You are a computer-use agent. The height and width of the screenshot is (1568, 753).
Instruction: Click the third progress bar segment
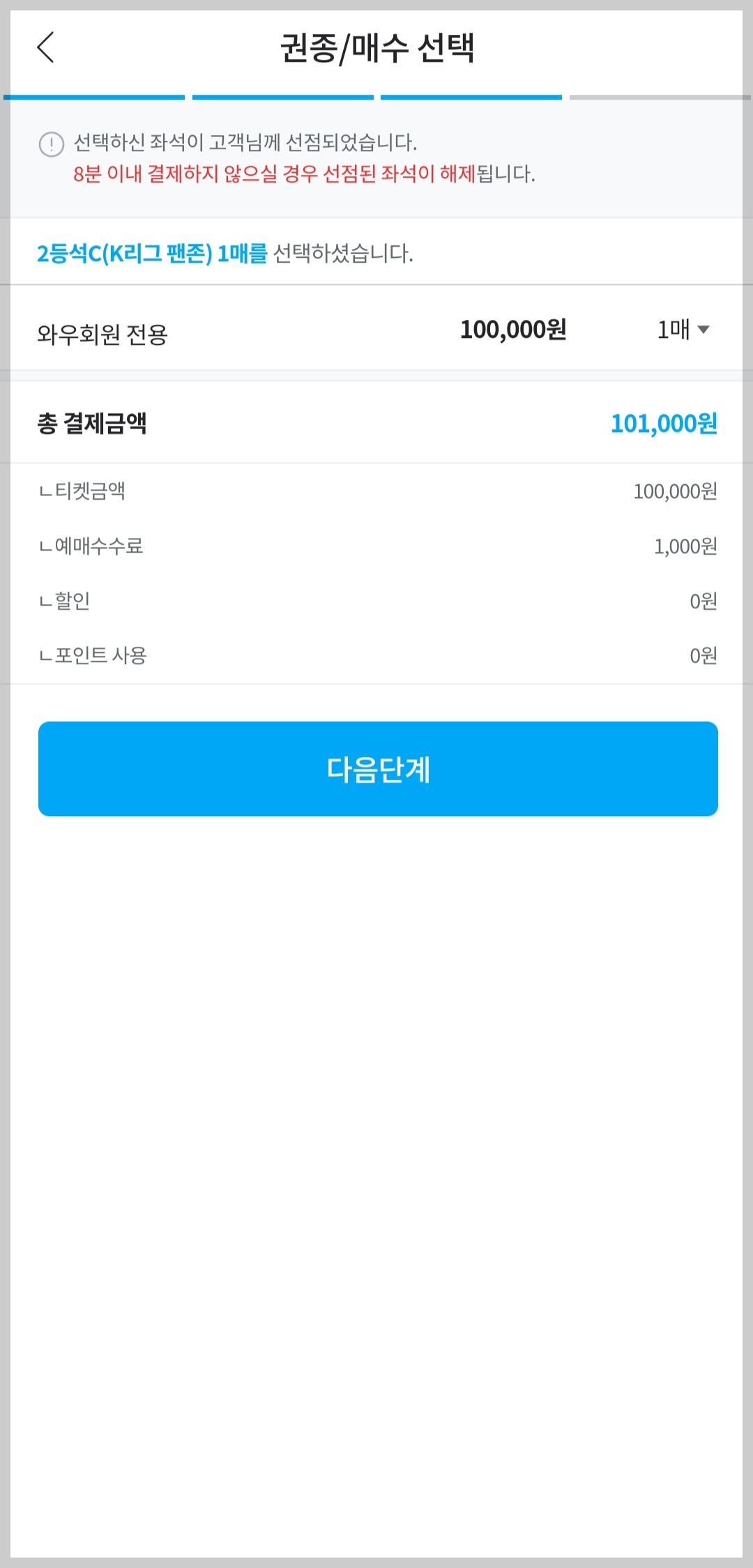[x=472, y=98]
